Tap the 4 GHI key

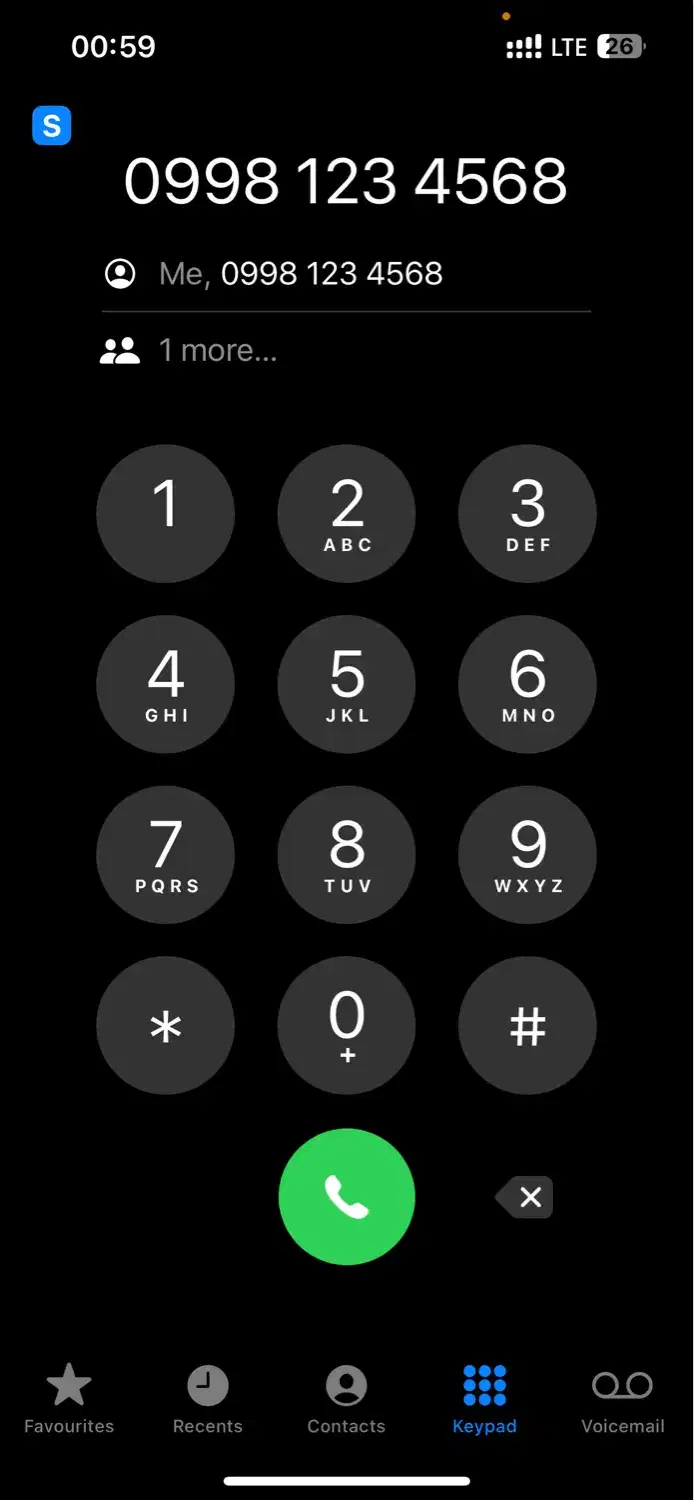(x=165, y=685)
